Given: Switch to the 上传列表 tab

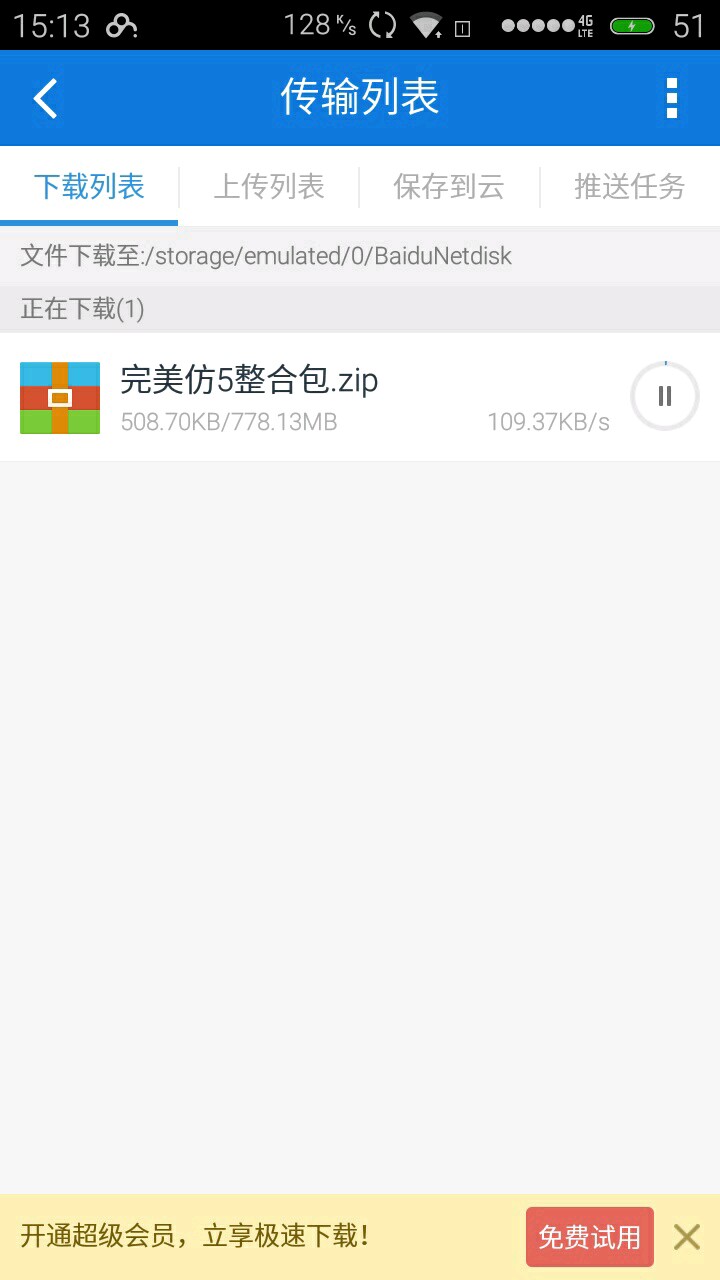Looking at the screenshot, I should coord(269,187).
